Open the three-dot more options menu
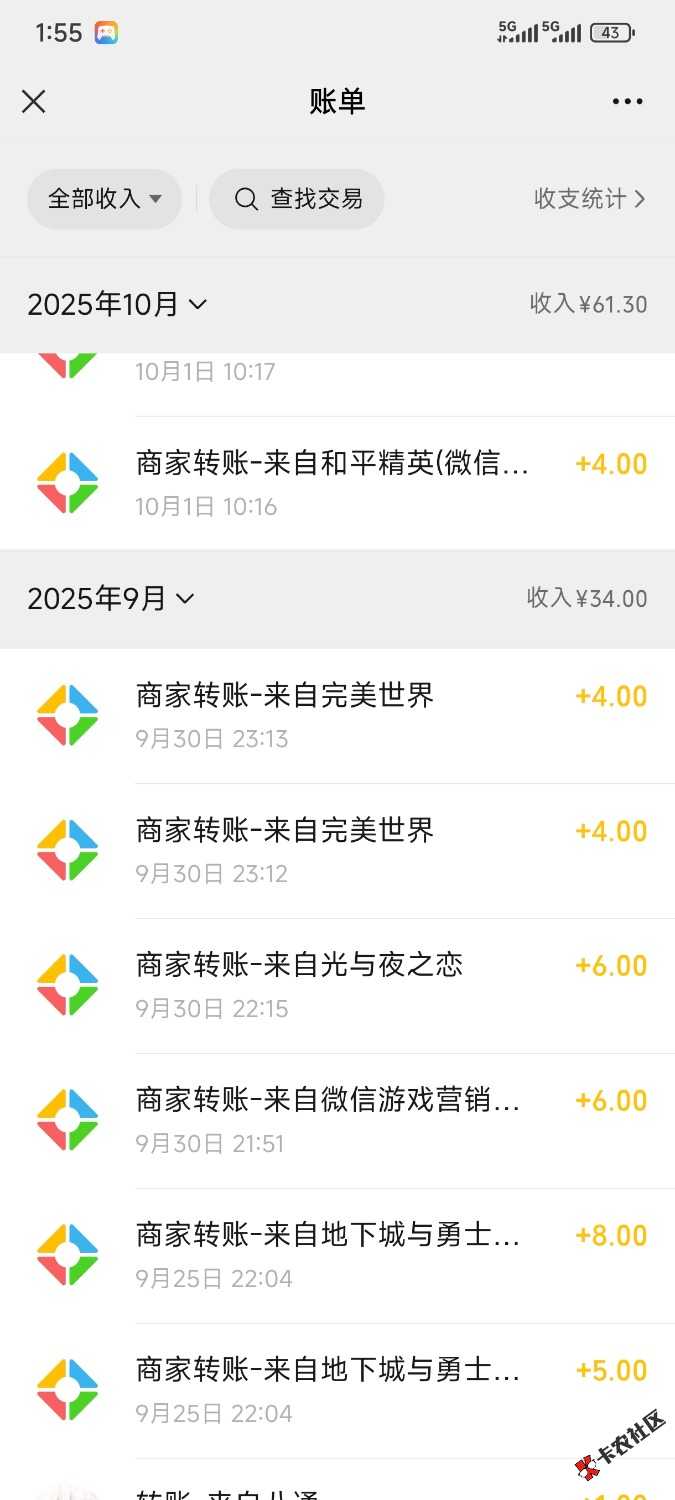 tap(627, 101)
